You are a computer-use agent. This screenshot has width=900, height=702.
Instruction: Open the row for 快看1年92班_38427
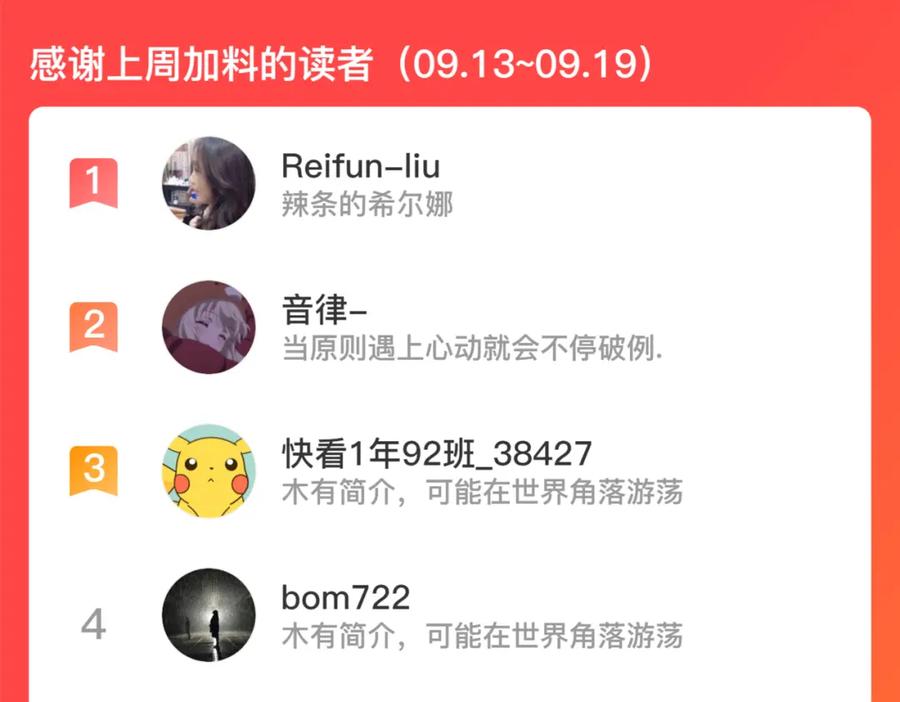tap(450, 471)
